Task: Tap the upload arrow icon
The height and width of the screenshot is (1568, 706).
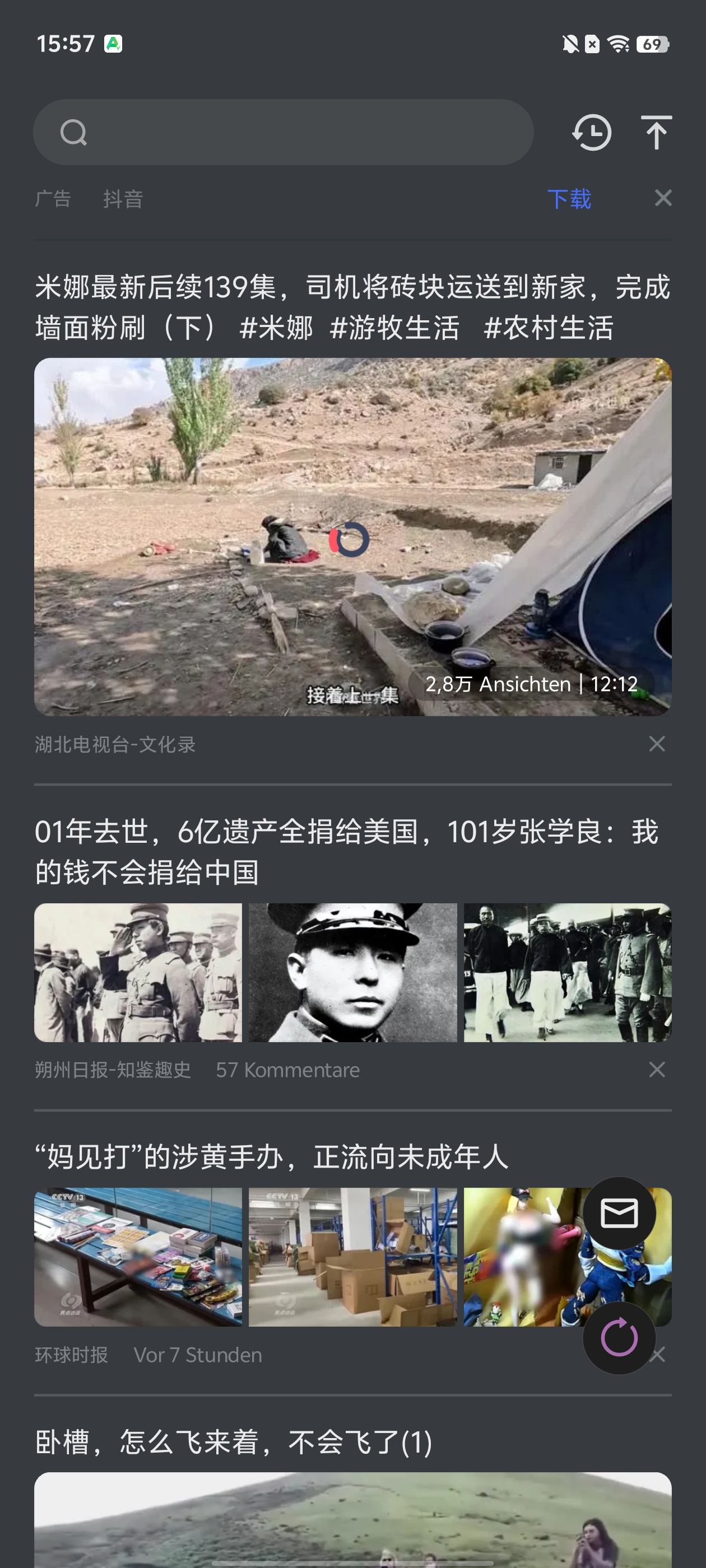Action: click(656, 132)
